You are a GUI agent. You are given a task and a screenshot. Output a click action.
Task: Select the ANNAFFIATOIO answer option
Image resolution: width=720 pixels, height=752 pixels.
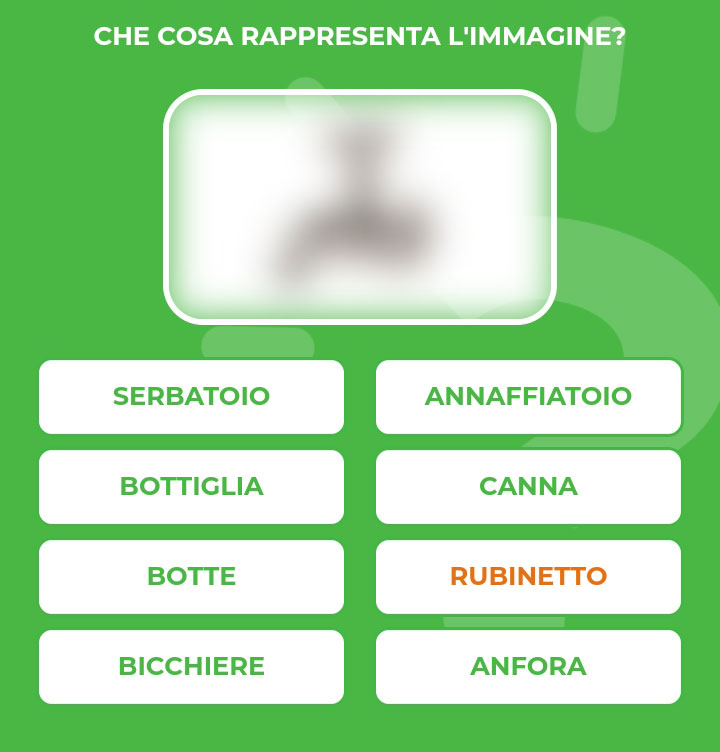pyautogui.click(x=528, y=397)
